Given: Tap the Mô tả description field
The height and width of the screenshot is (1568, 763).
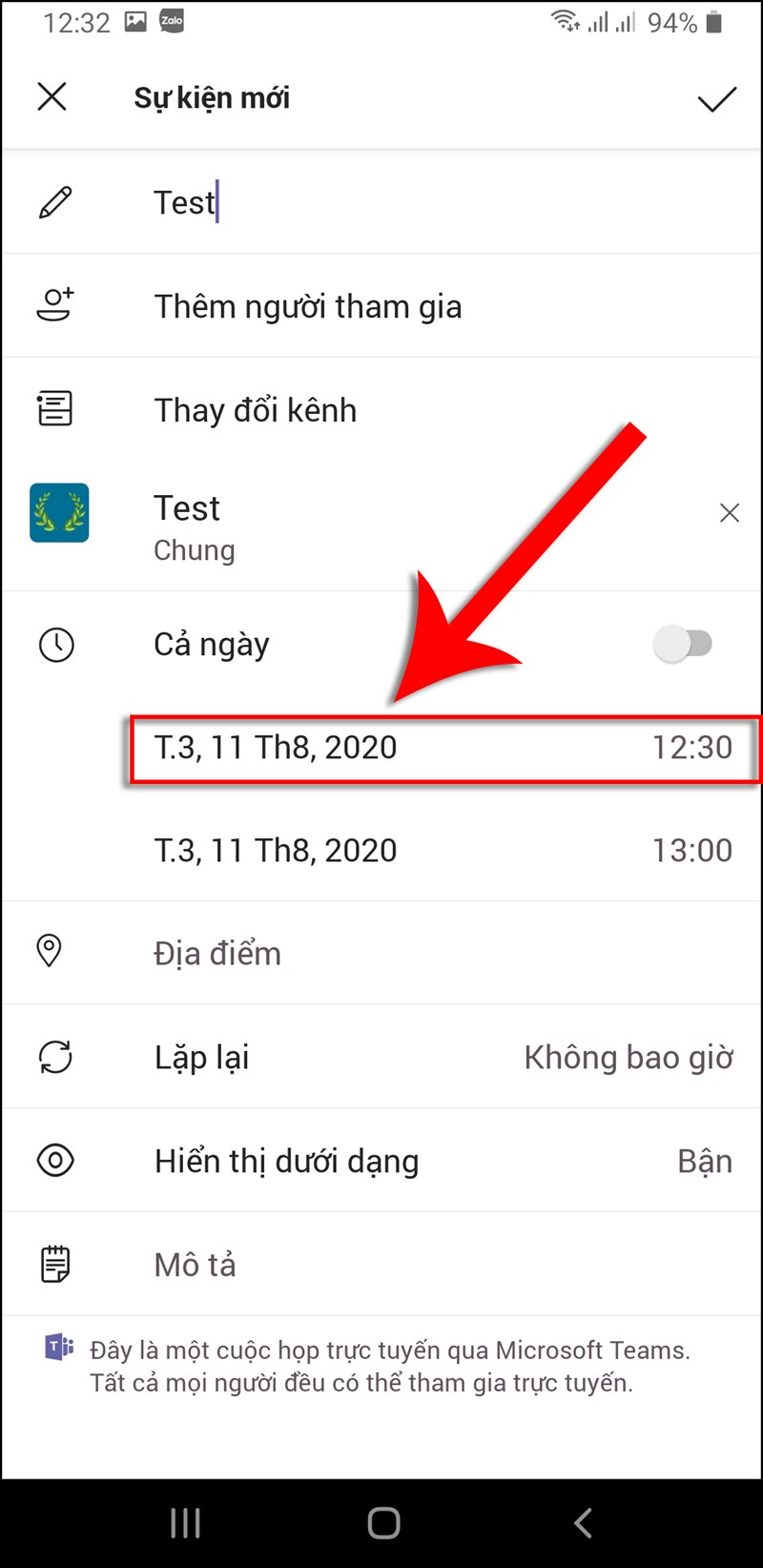Looking at the screenshot, I should point(381,1265).
